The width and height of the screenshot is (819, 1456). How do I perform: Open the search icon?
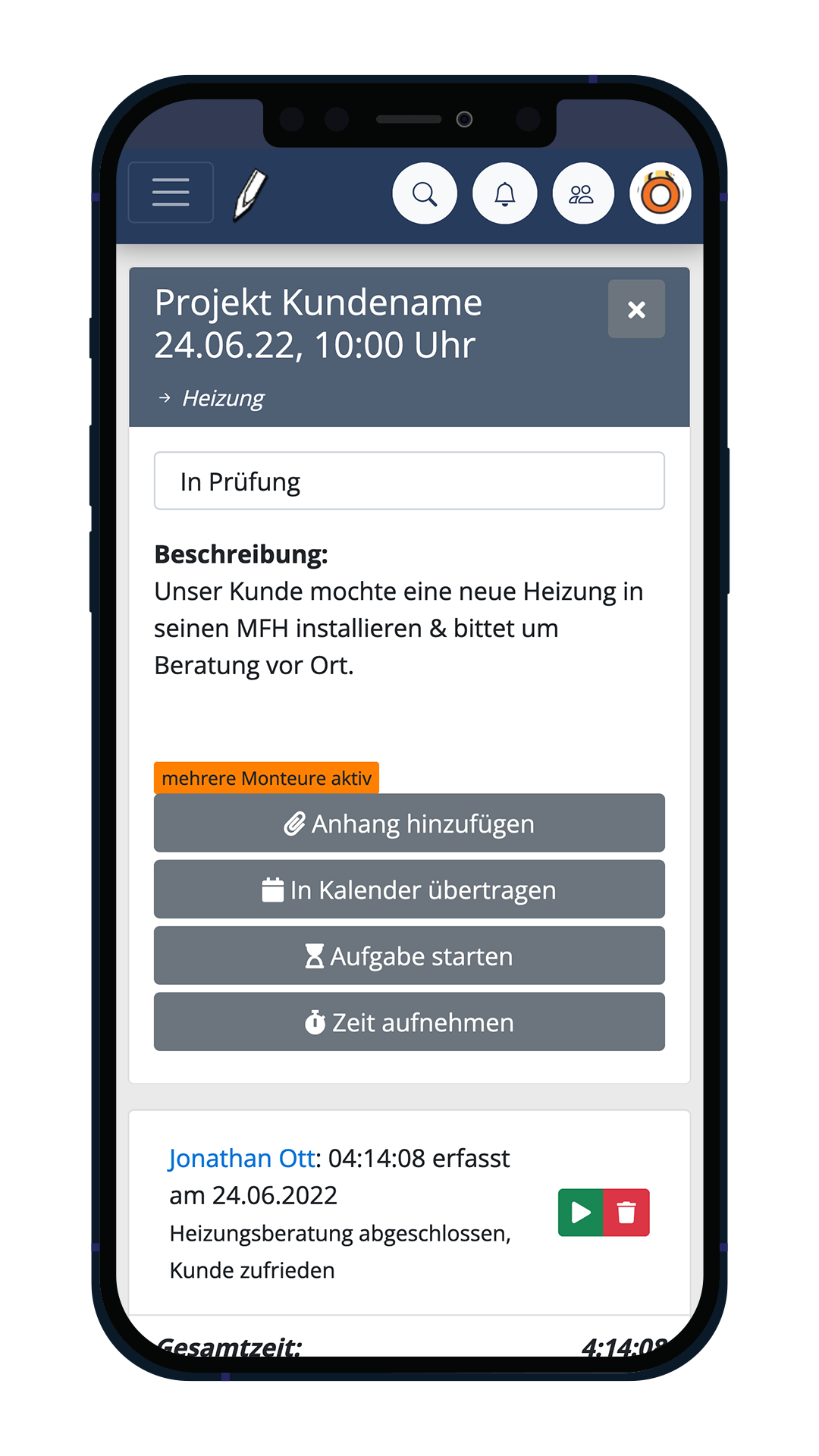(425, 194)
